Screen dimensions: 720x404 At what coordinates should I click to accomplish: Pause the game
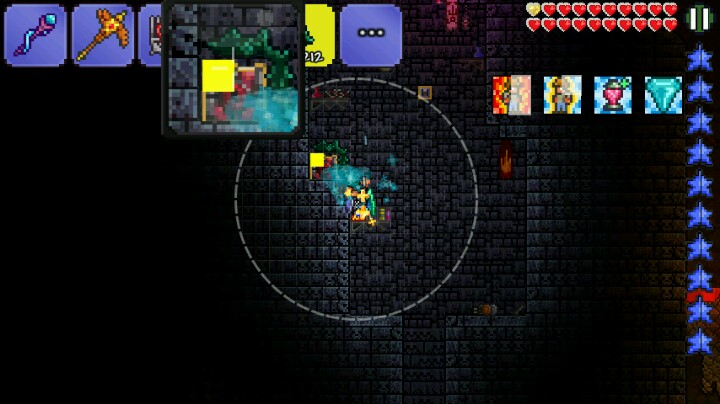pos(700,19)
